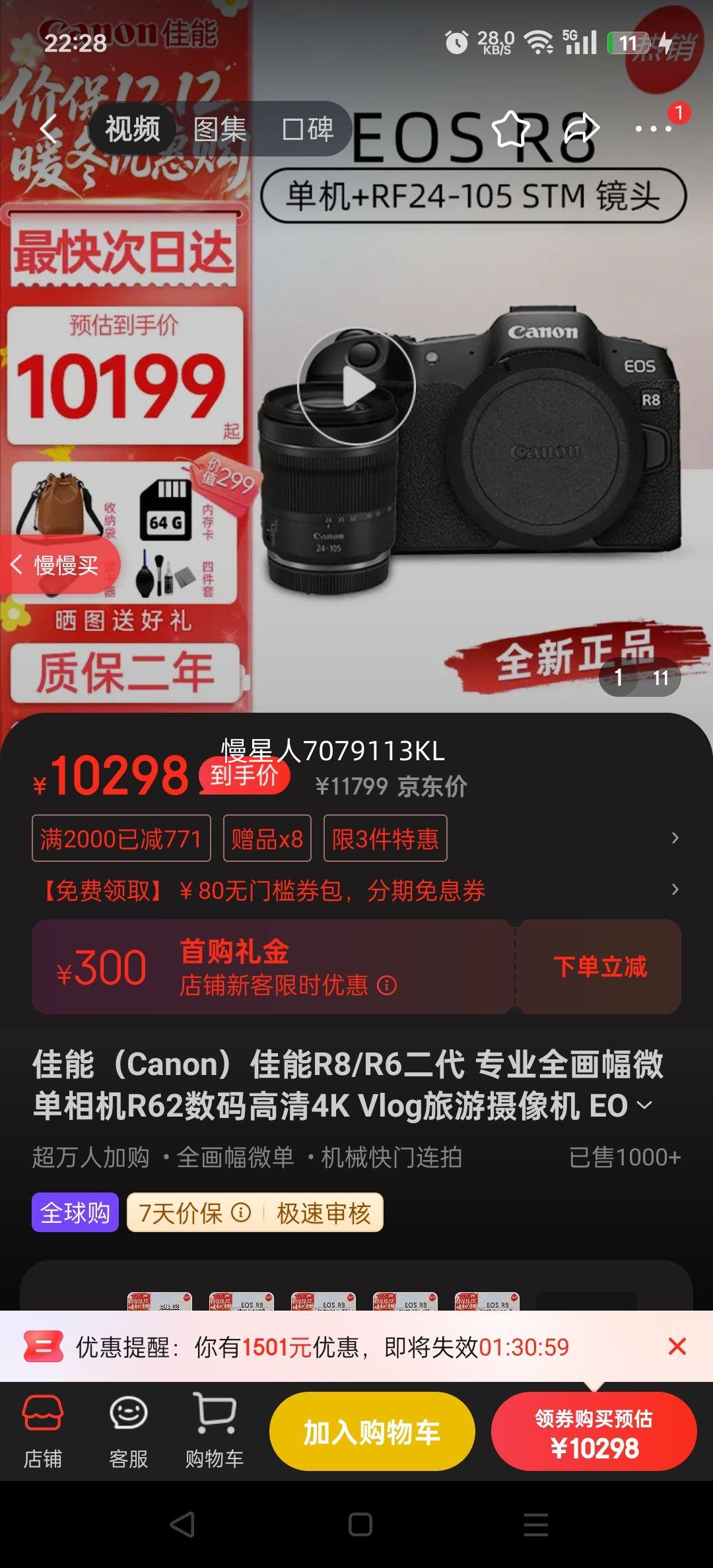The width and height of the screenshot is (713, 1568).
Task: Favorite the product via the star icon
Action: 512,129
